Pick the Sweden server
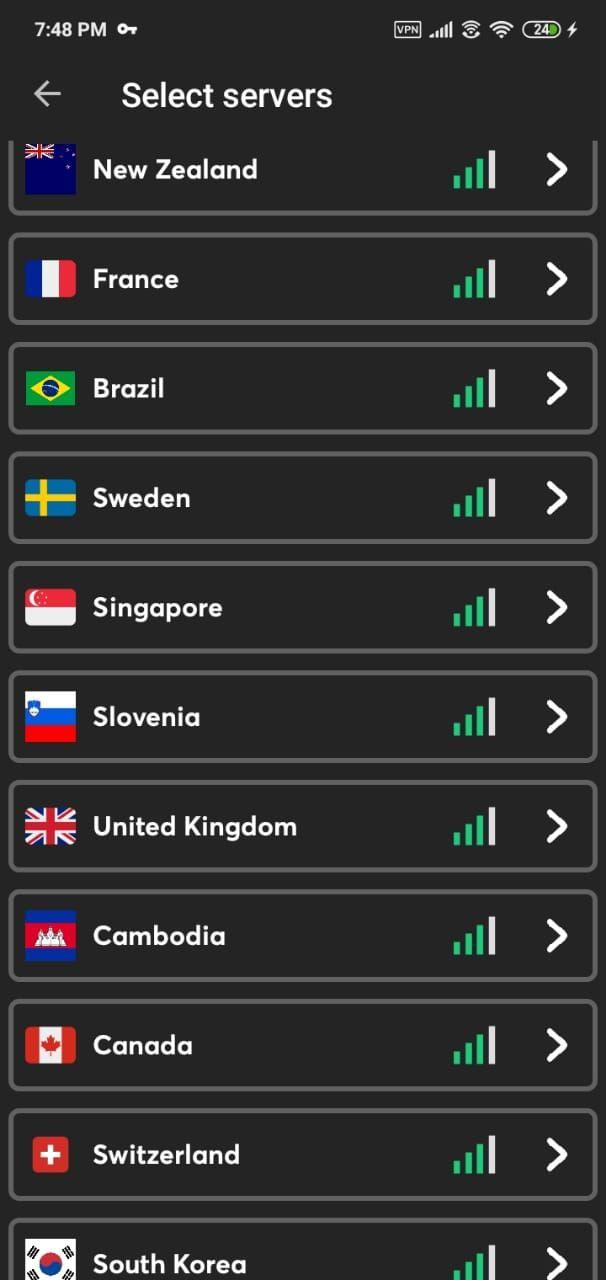This screenshot has height=1280, width=606. (x=302, y=498)
